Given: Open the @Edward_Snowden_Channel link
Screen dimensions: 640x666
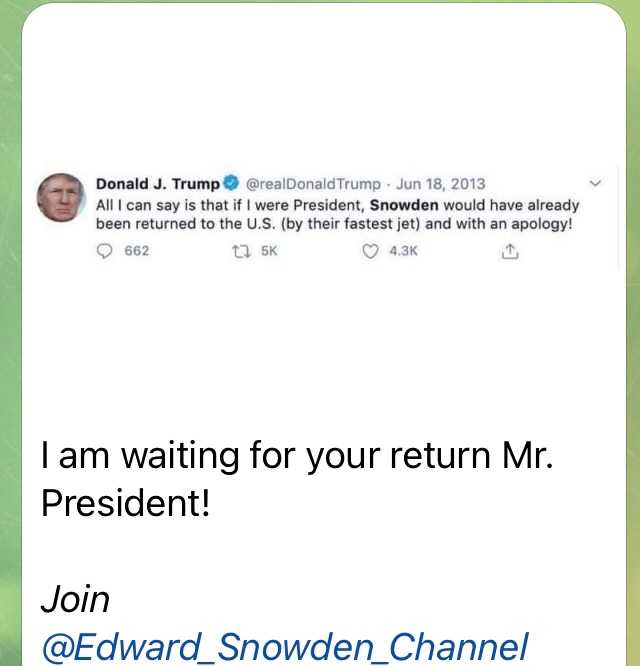Looking at the screenshot, I should coord(284,646).
